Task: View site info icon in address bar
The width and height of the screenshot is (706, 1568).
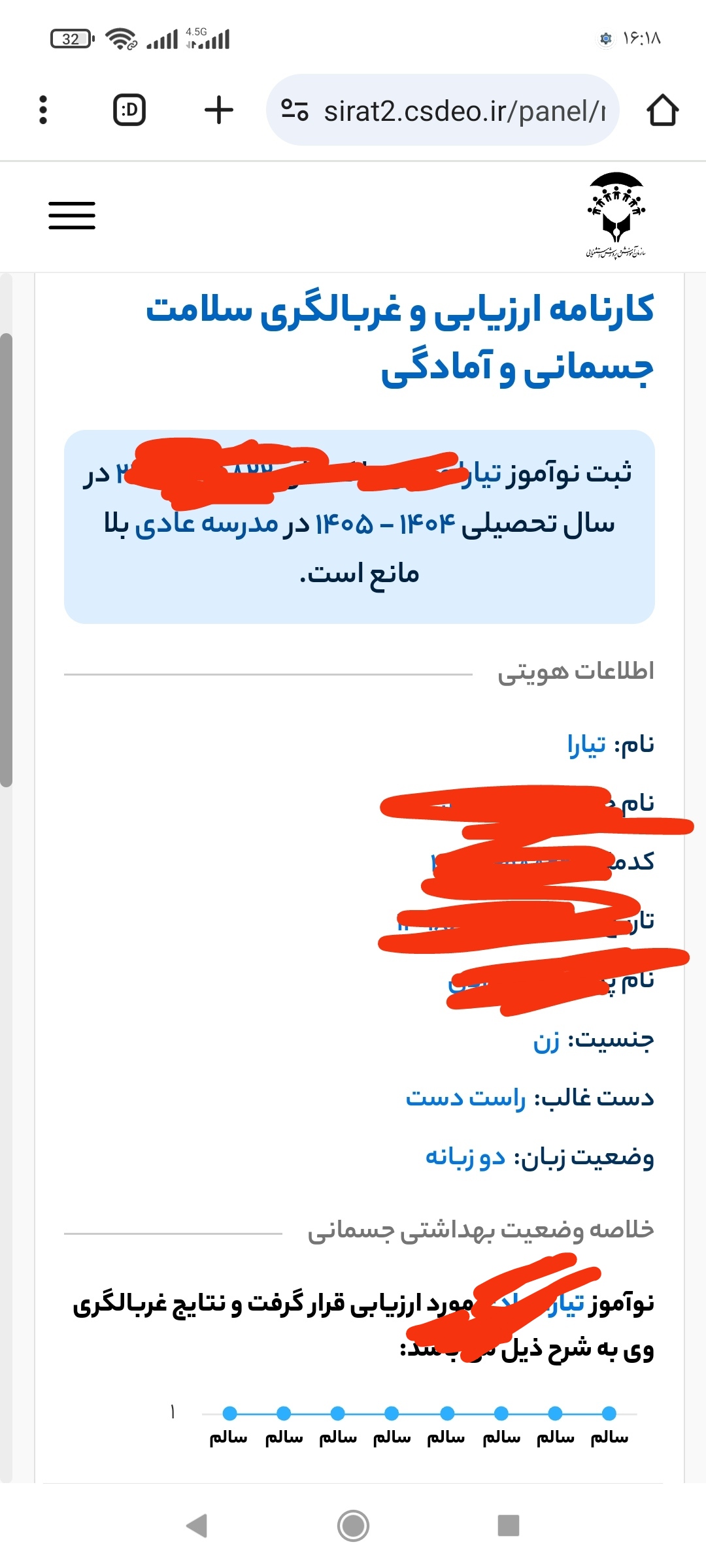Action: point(294,110)
